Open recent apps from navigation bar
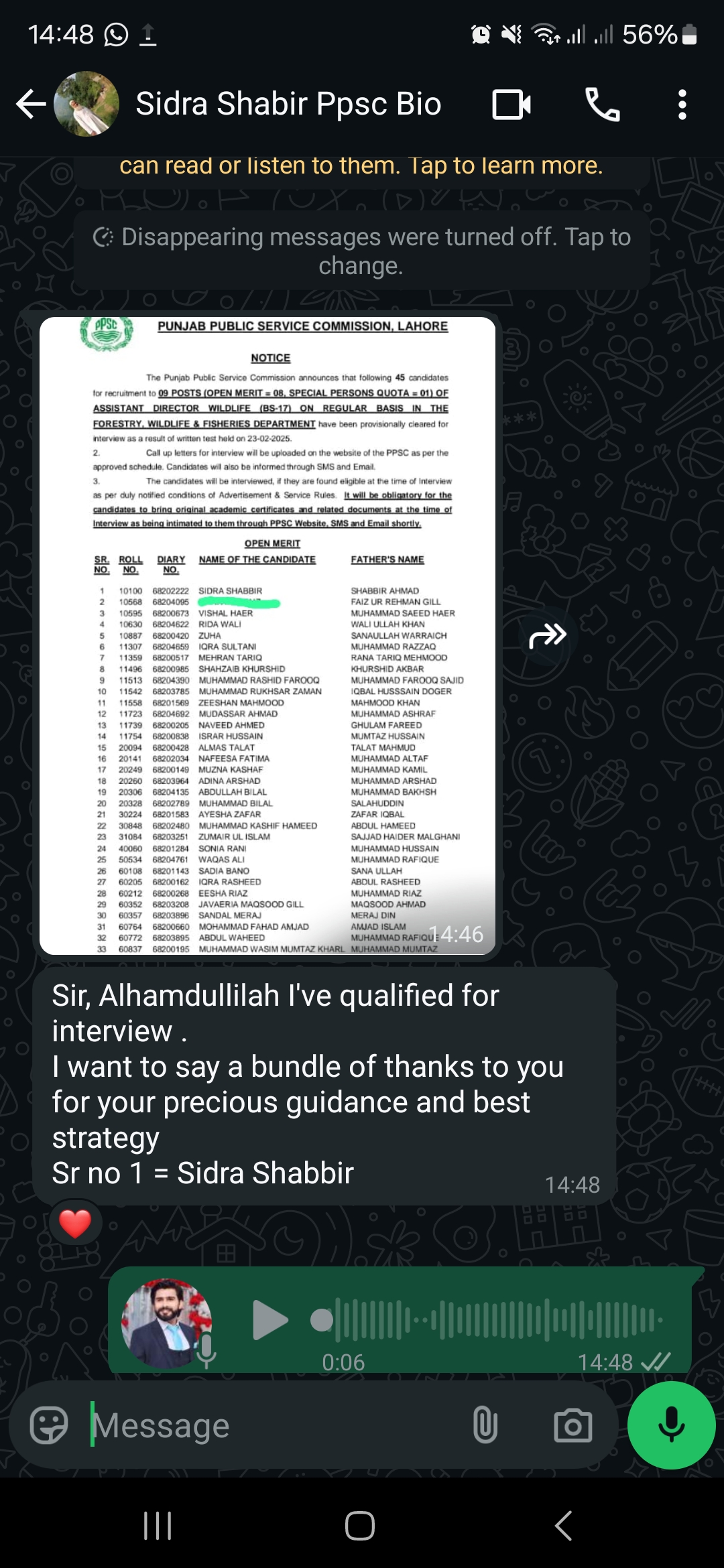Image resolution: width=724 pixels, height=1568 pixels. tap(158, 1526)
